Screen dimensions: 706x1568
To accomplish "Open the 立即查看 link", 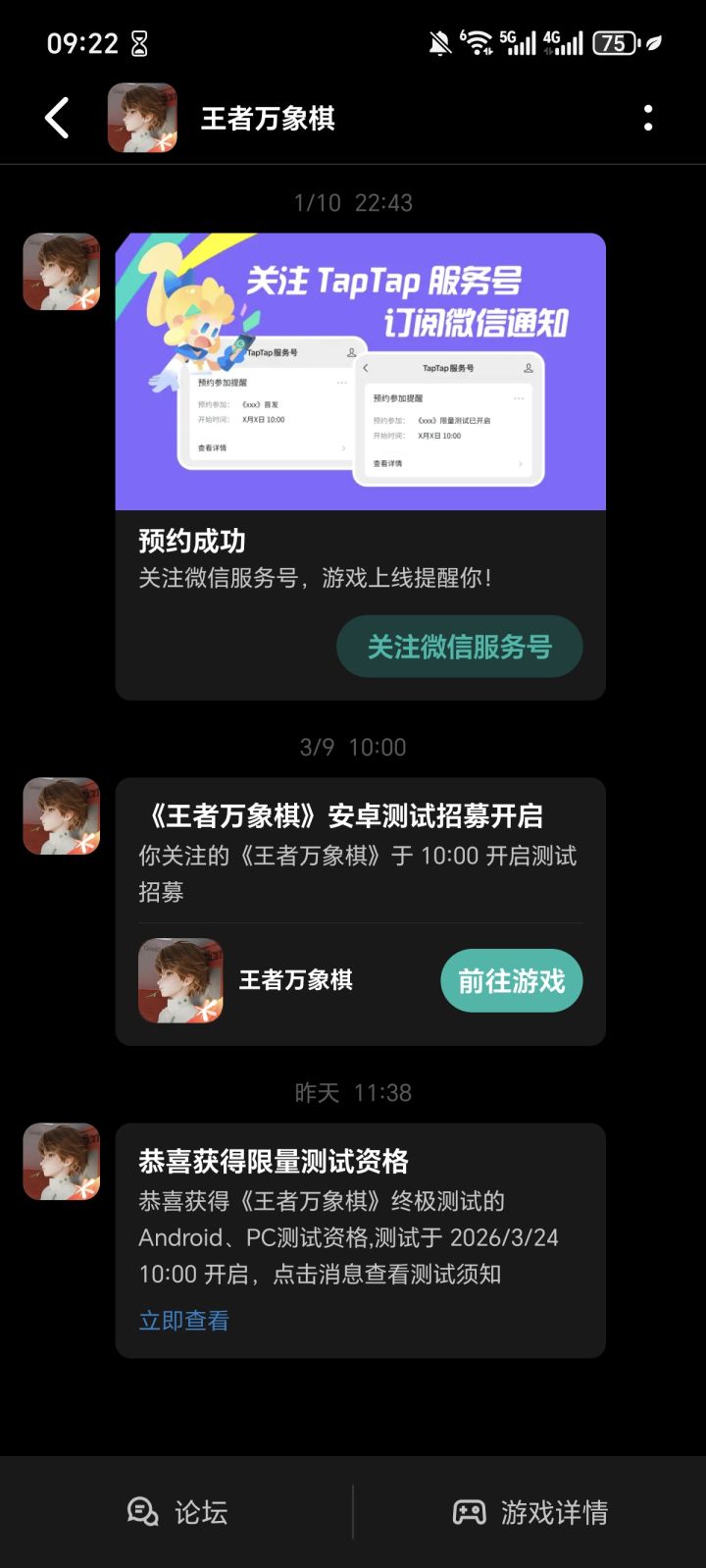I will tap(182, 1320).
